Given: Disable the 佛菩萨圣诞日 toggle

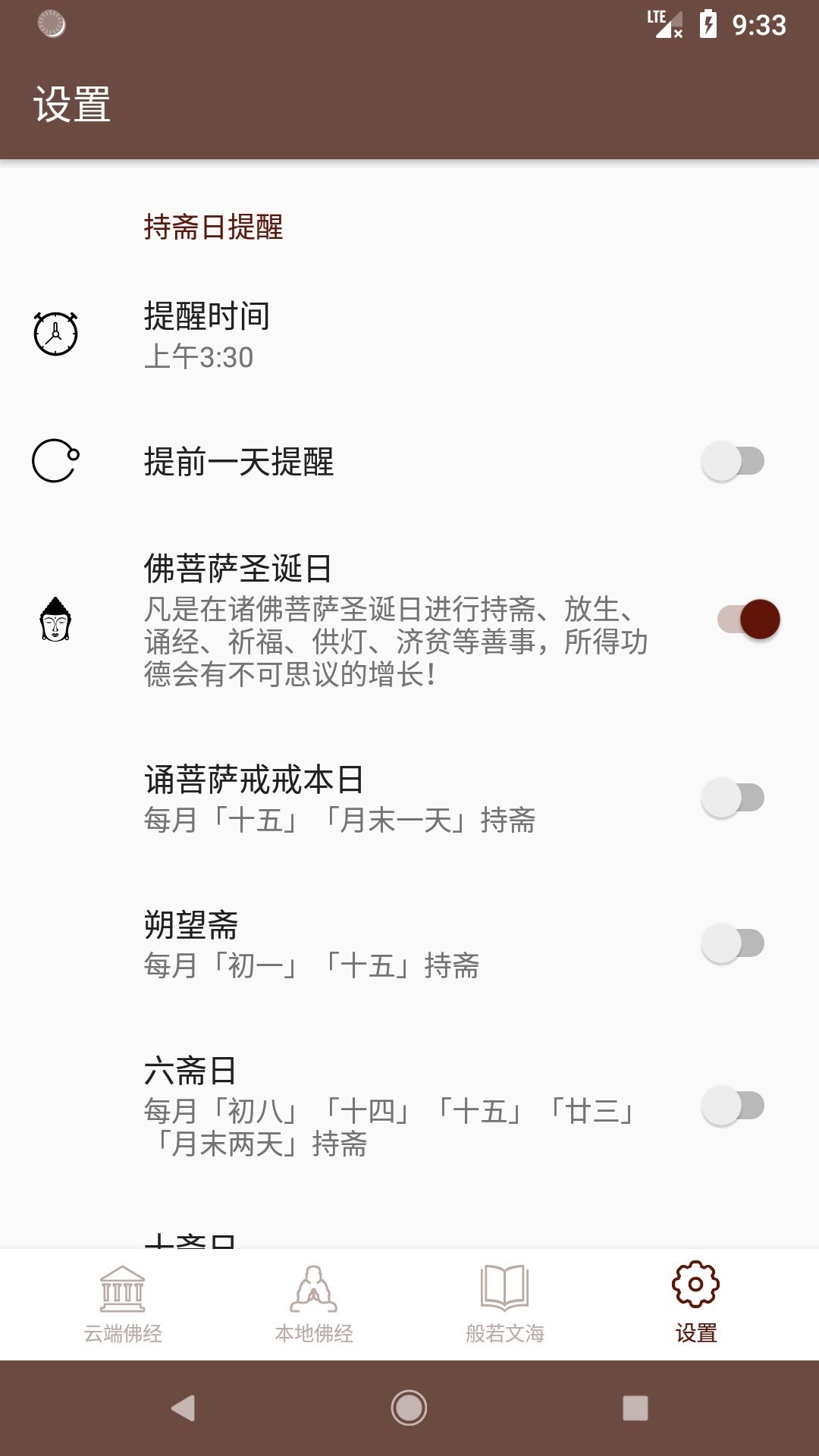Looking at the screenshot, I should 747,620.
